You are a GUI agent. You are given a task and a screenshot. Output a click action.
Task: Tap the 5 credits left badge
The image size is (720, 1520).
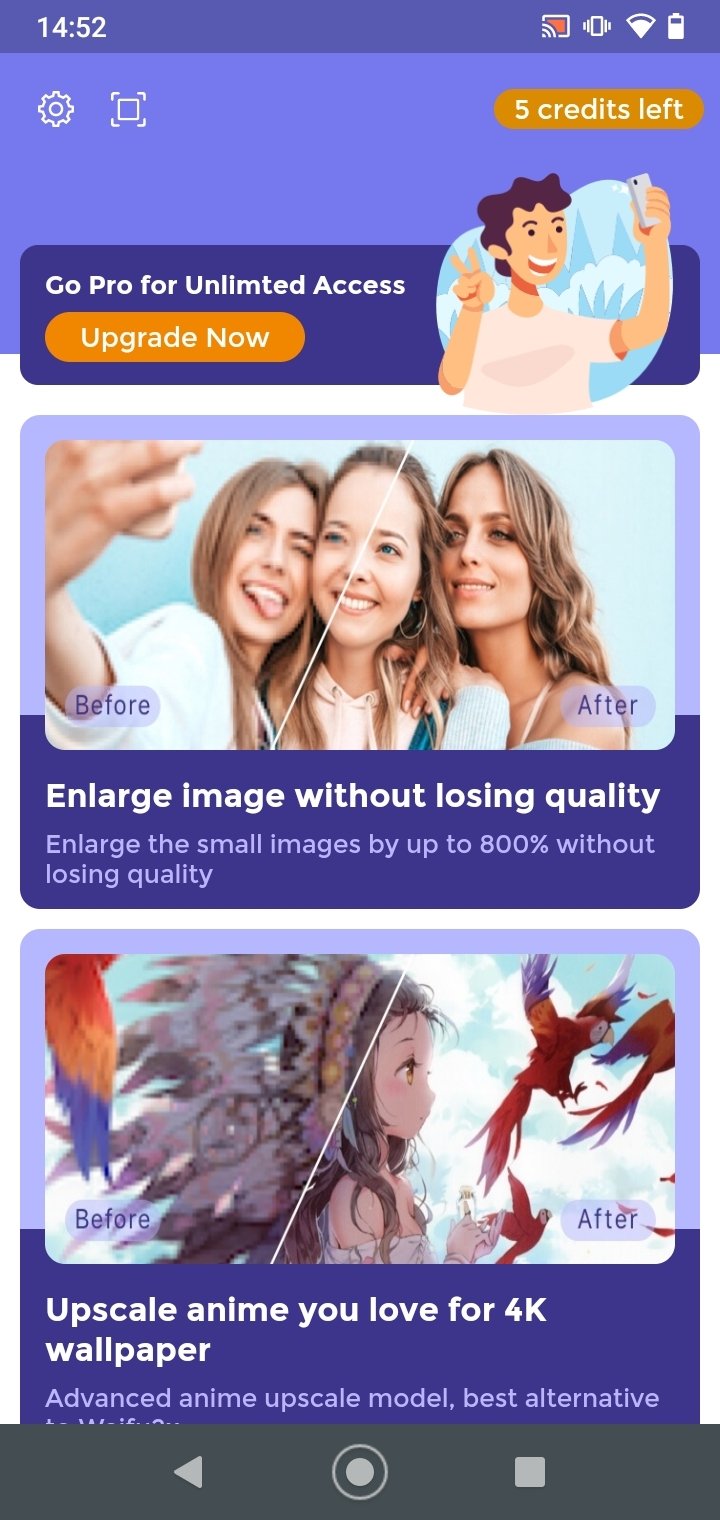(598, 109)
